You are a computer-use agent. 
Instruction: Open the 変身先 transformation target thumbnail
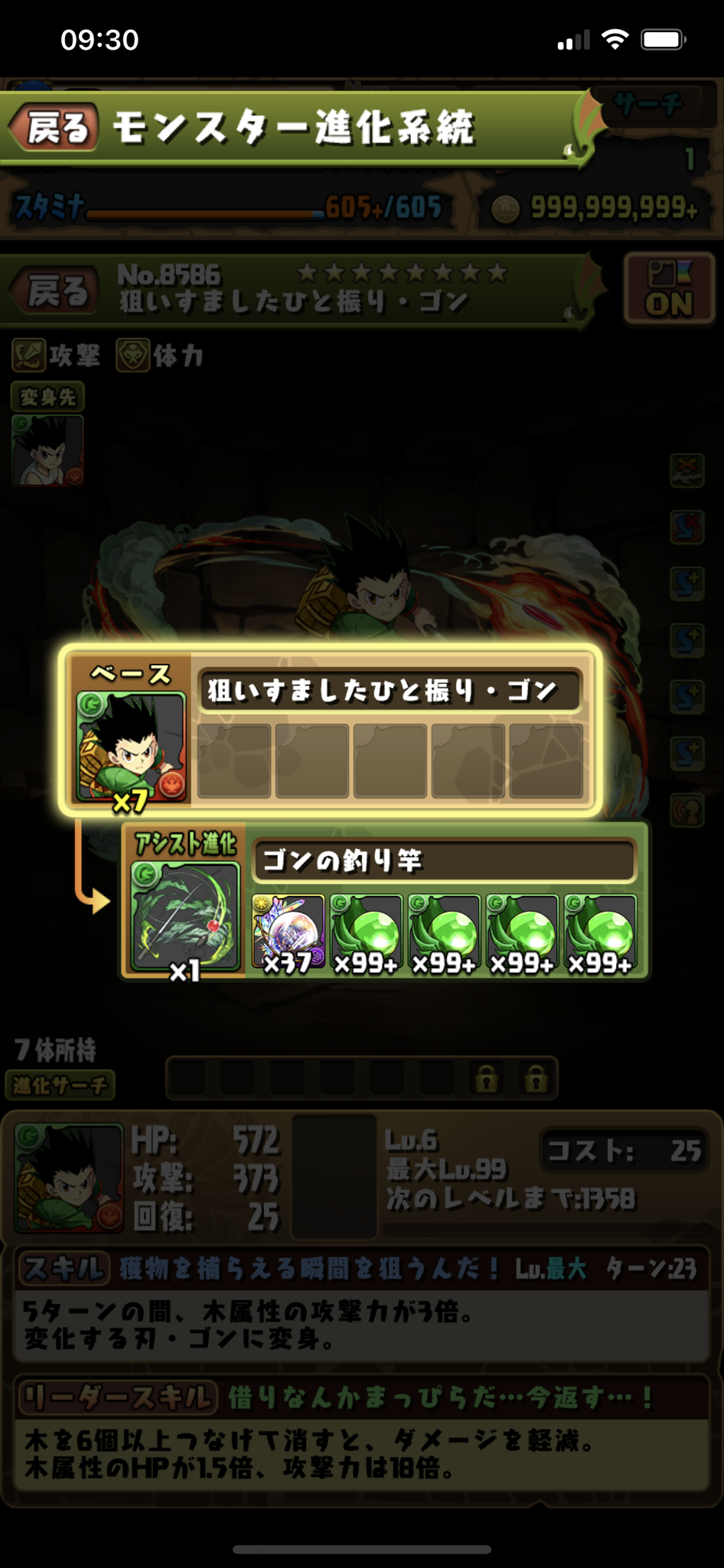pyautogui.click(x=47, y=450)
